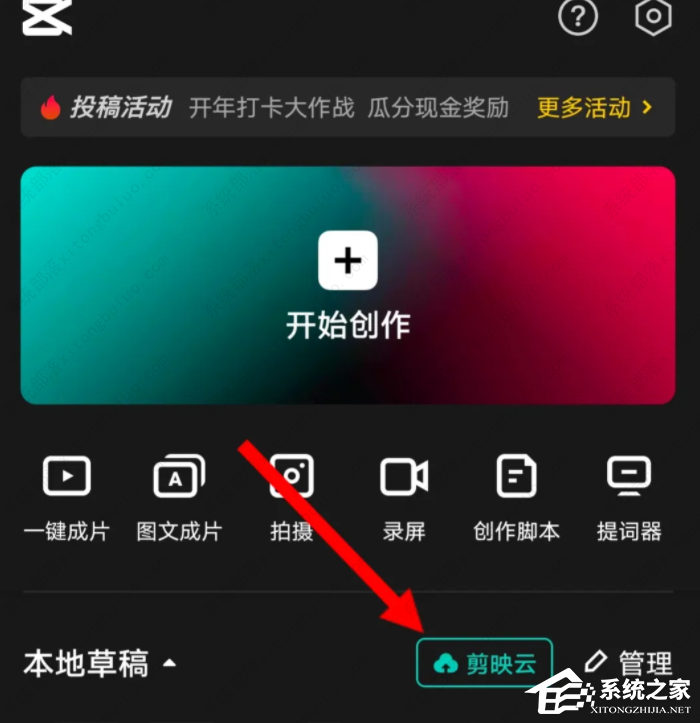
Task: Open the 一键成片 tool
Action: [x=67, y=497]
